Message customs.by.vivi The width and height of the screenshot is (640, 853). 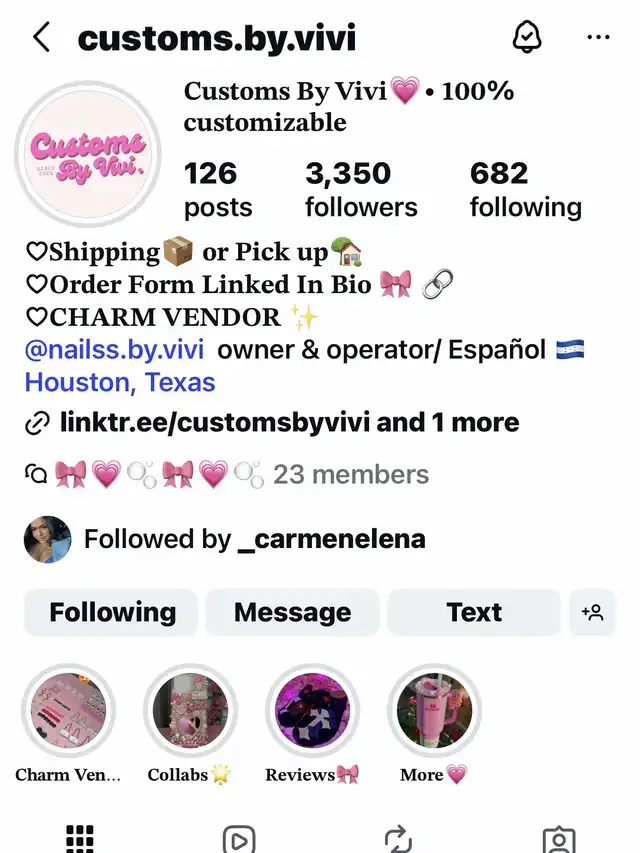292,612
